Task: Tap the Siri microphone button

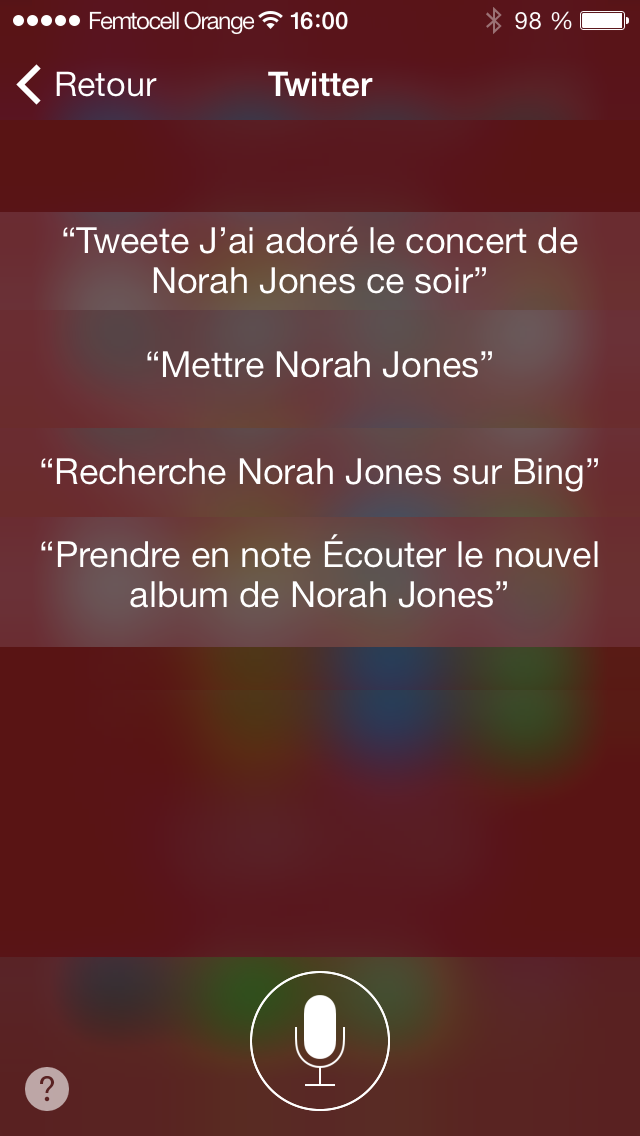Action: tap(320, 1041)
